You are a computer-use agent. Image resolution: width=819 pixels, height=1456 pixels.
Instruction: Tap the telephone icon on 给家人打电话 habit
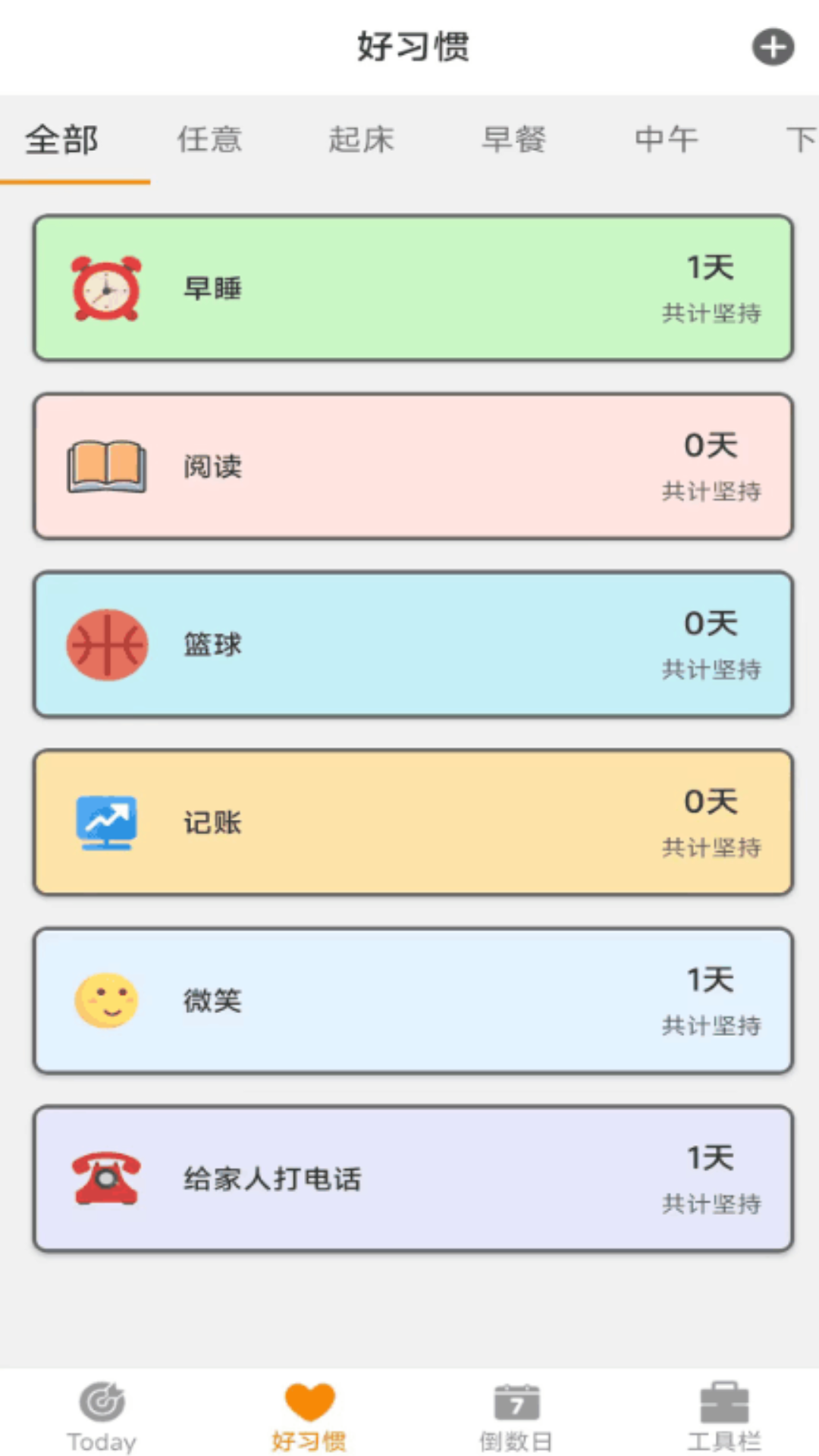106,1180
